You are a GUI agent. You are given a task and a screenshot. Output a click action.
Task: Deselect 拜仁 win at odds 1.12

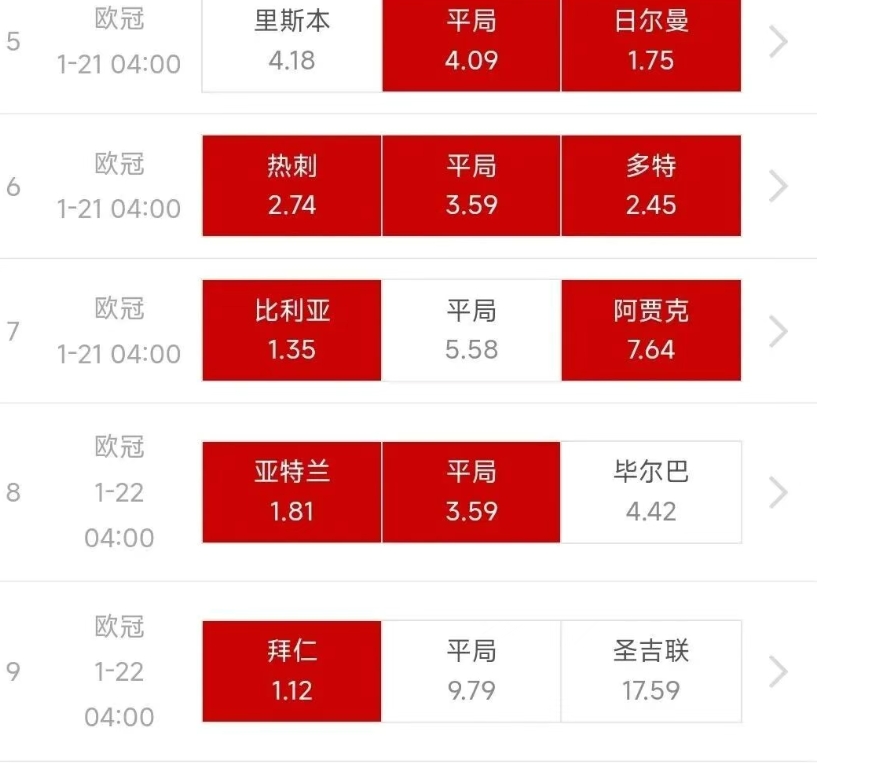(291, 671)
